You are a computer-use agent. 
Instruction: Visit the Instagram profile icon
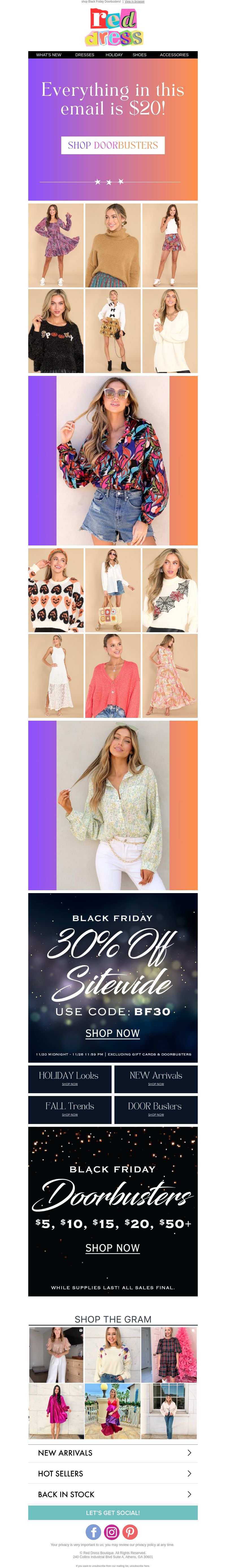[112, 1532]
